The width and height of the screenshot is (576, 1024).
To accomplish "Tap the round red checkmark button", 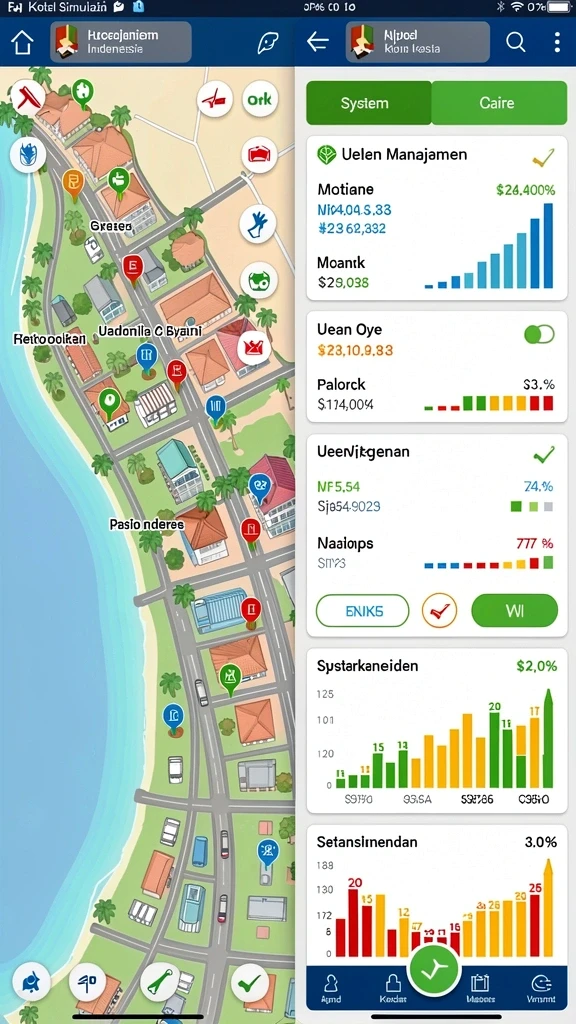I will coord(440,611).
